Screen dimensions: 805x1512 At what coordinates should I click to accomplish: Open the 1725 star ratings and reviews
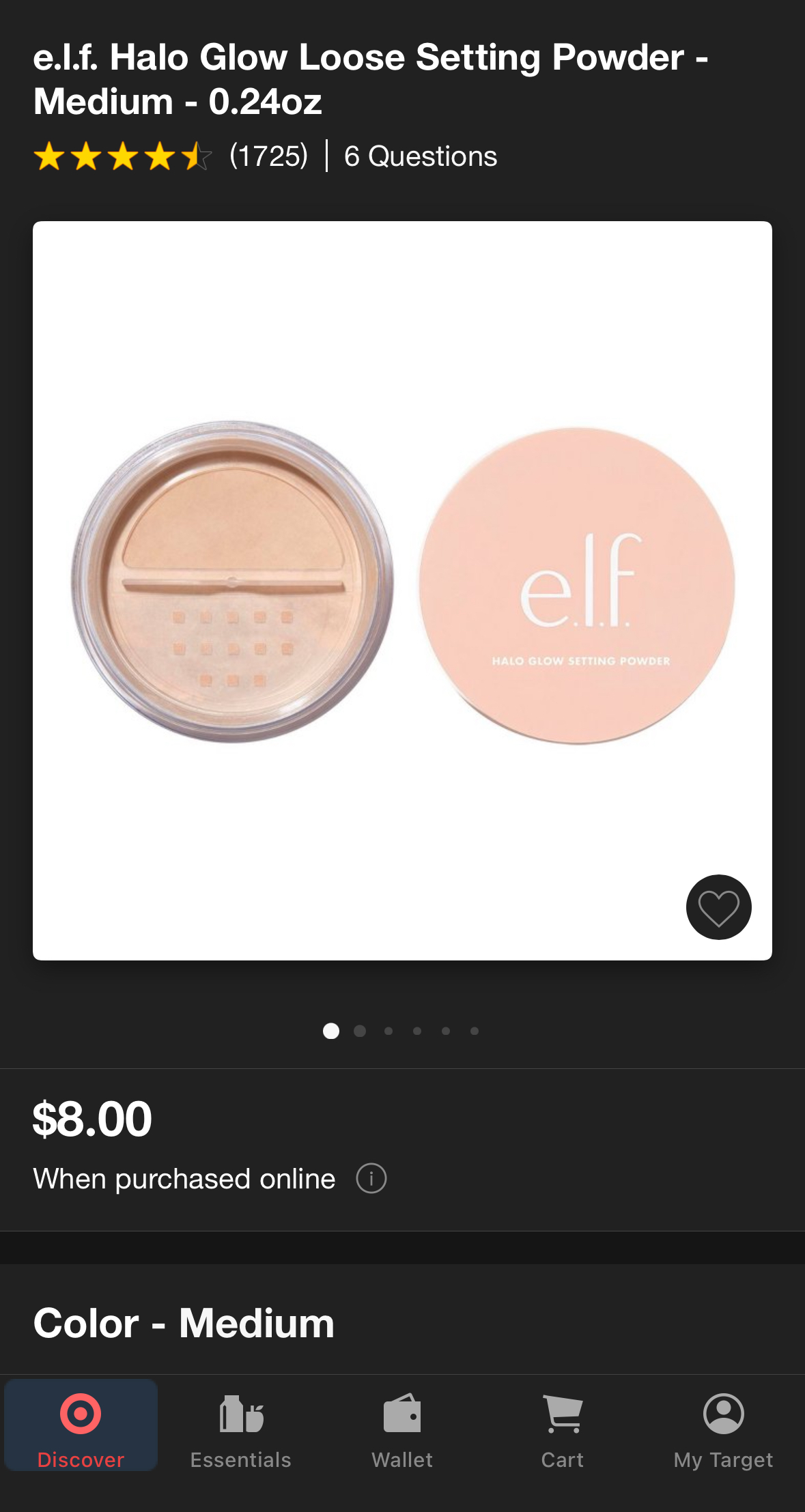171,156
